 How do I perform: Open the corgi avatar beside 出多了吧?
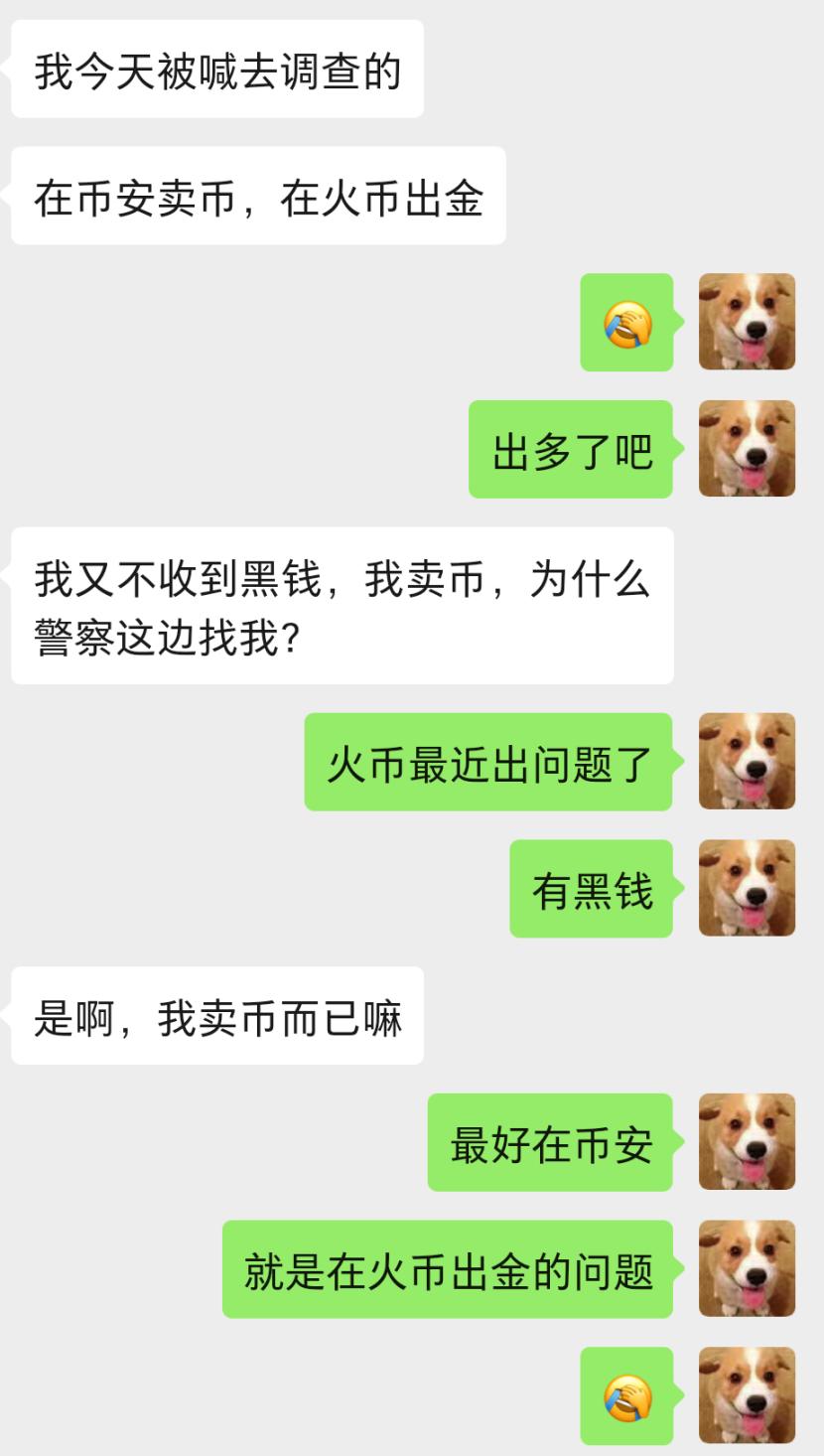coord(747,447)
